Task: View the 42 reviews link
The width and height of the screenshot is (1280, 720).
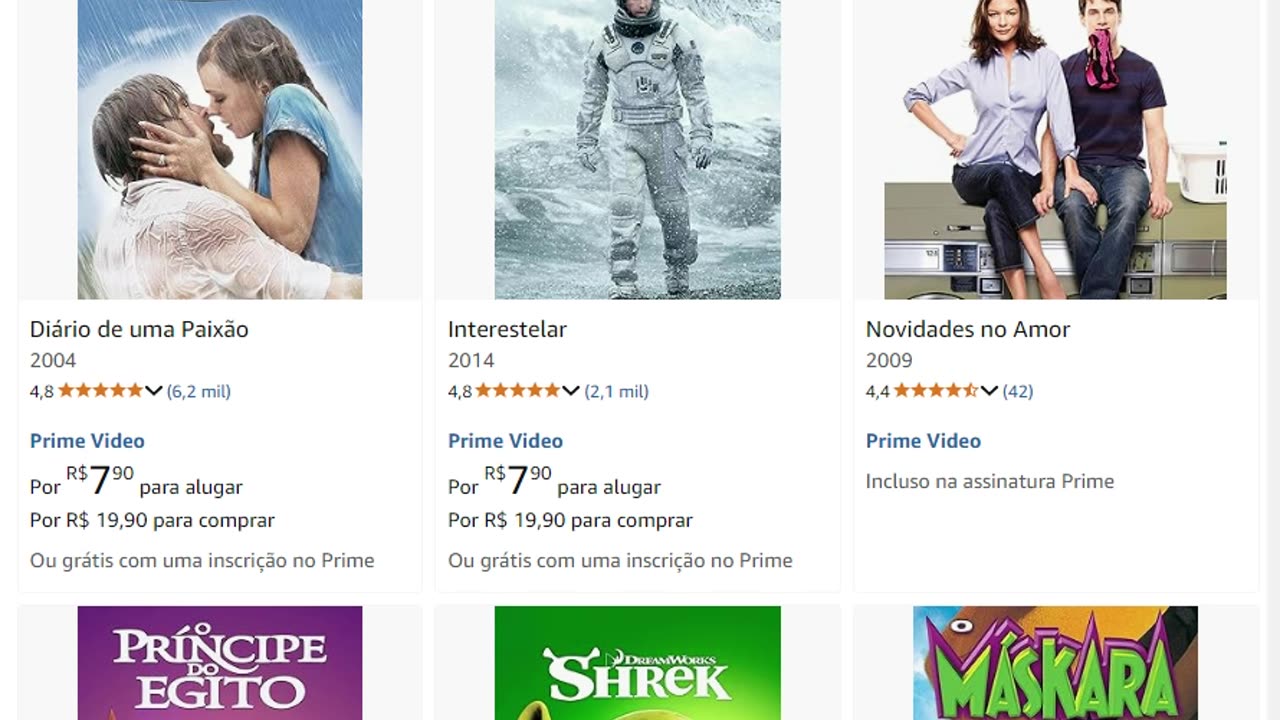Action: click(1018, 391)
